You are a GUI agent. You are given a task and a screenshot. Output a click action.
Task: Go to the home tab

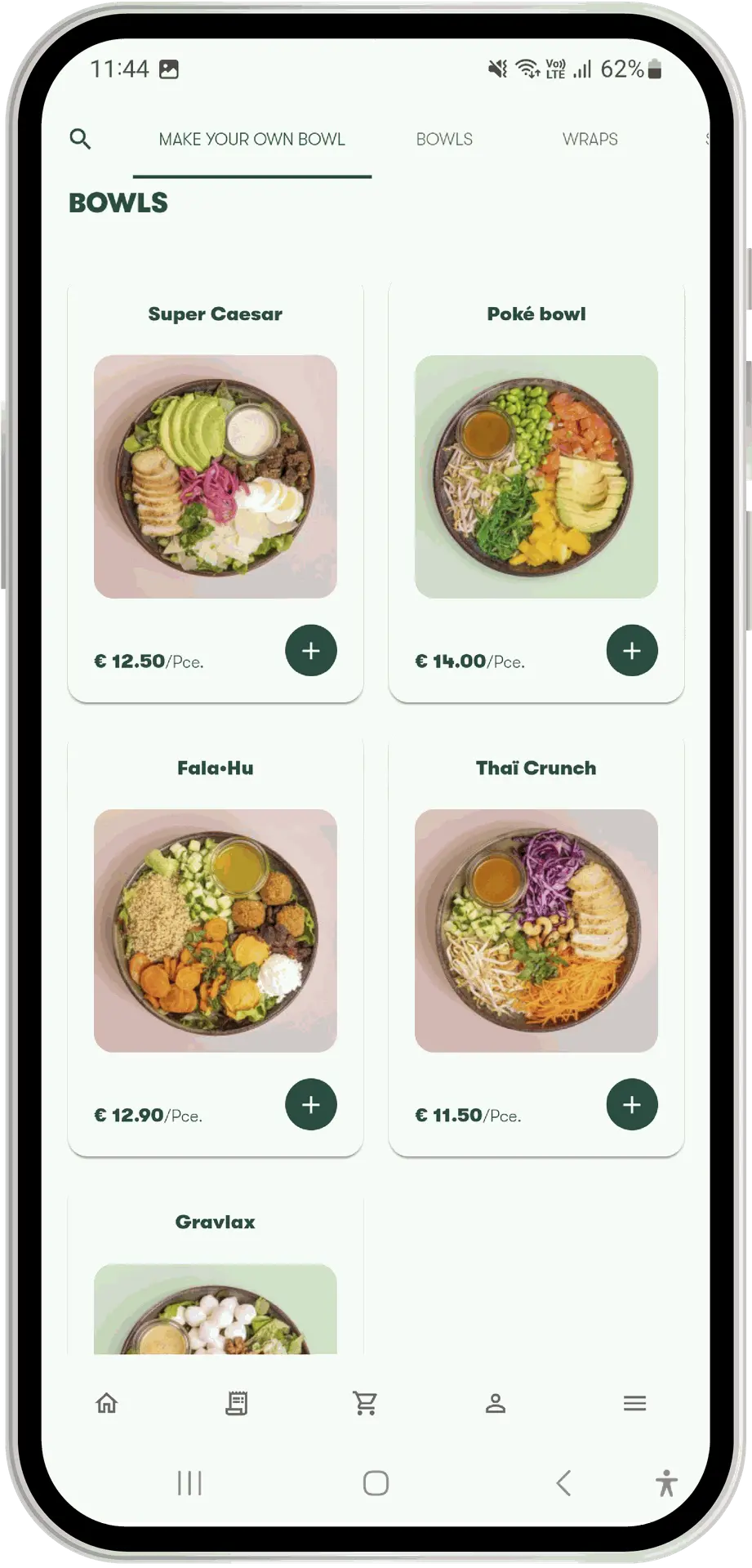click(x=107, y=1403)
